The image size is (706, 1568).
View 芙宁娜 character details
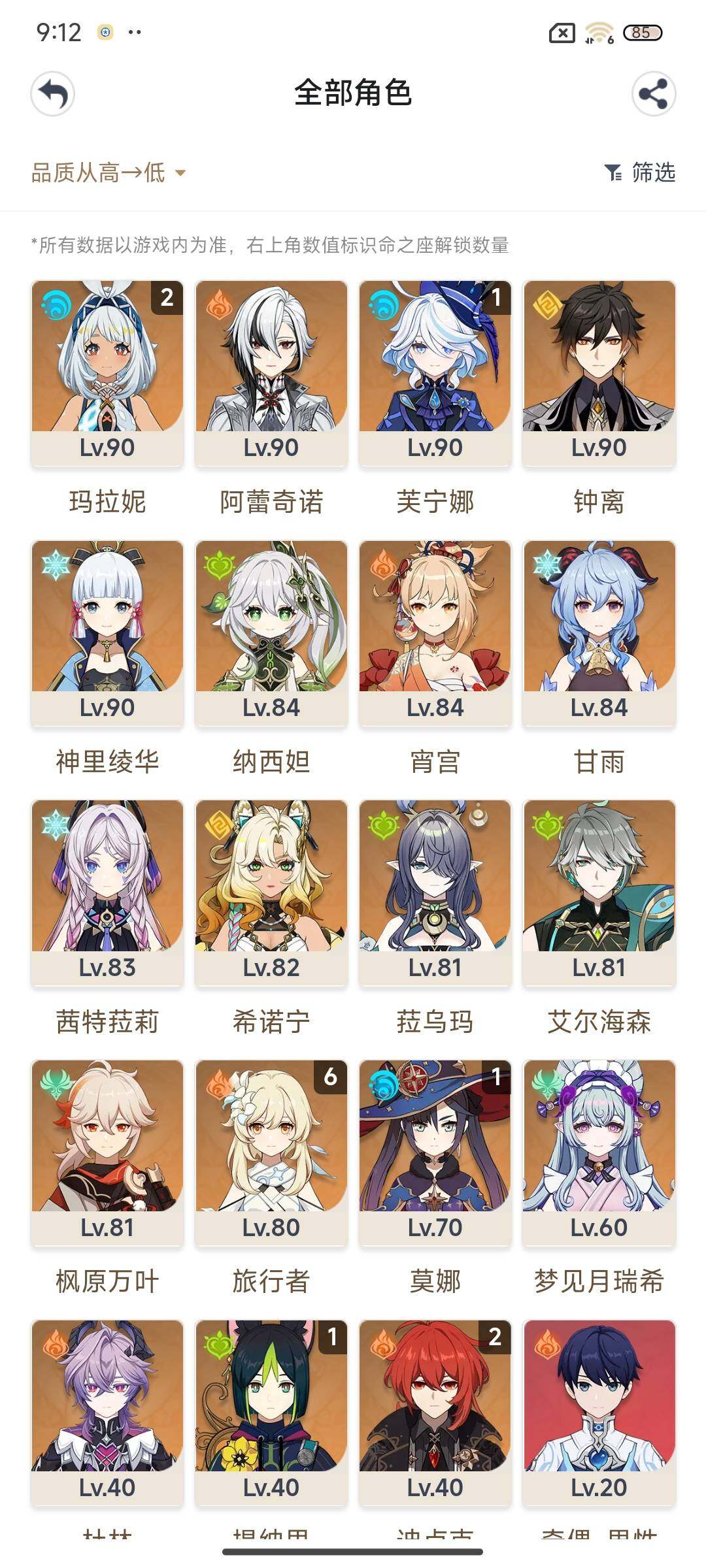[x=435, y=372]
